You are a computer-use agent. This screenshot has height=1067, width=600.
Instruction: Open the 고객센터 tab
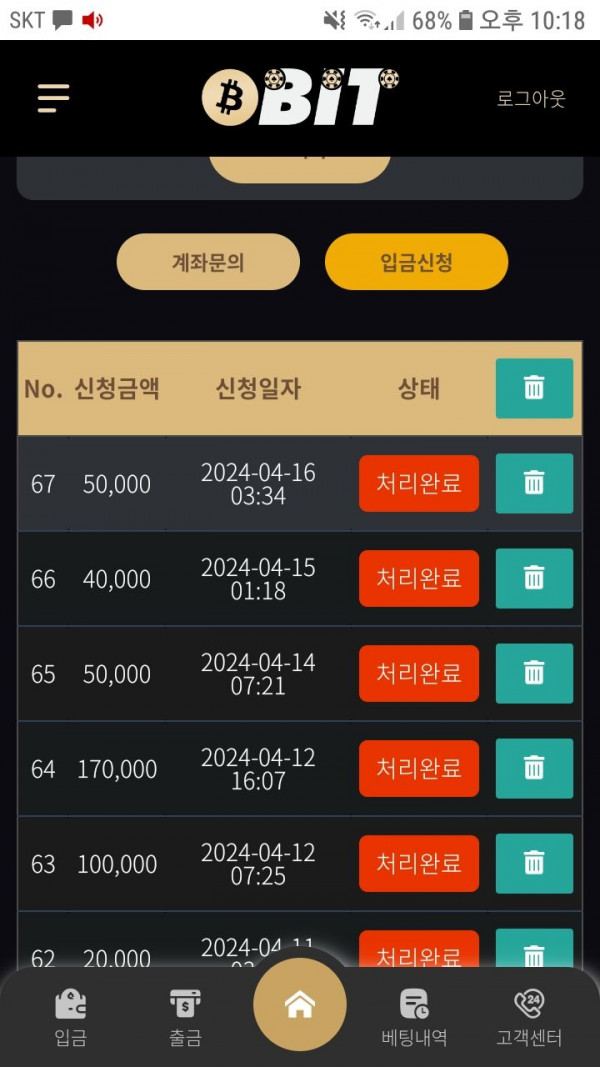coord(529,1017)
